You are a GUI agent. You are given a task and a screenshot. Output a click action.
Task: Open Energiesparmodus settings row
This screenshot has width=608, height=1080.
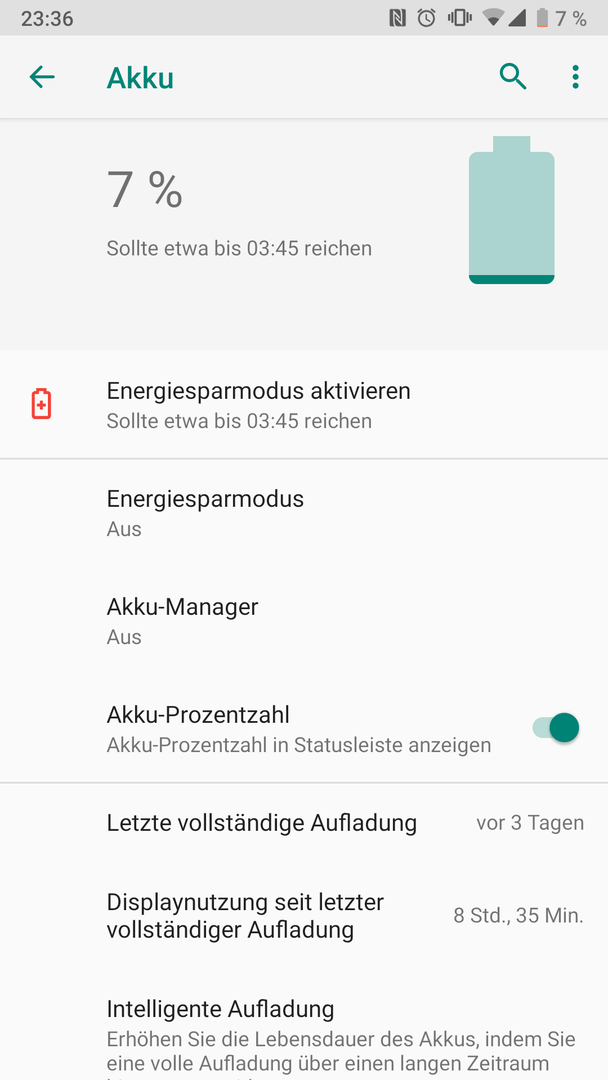304,513
